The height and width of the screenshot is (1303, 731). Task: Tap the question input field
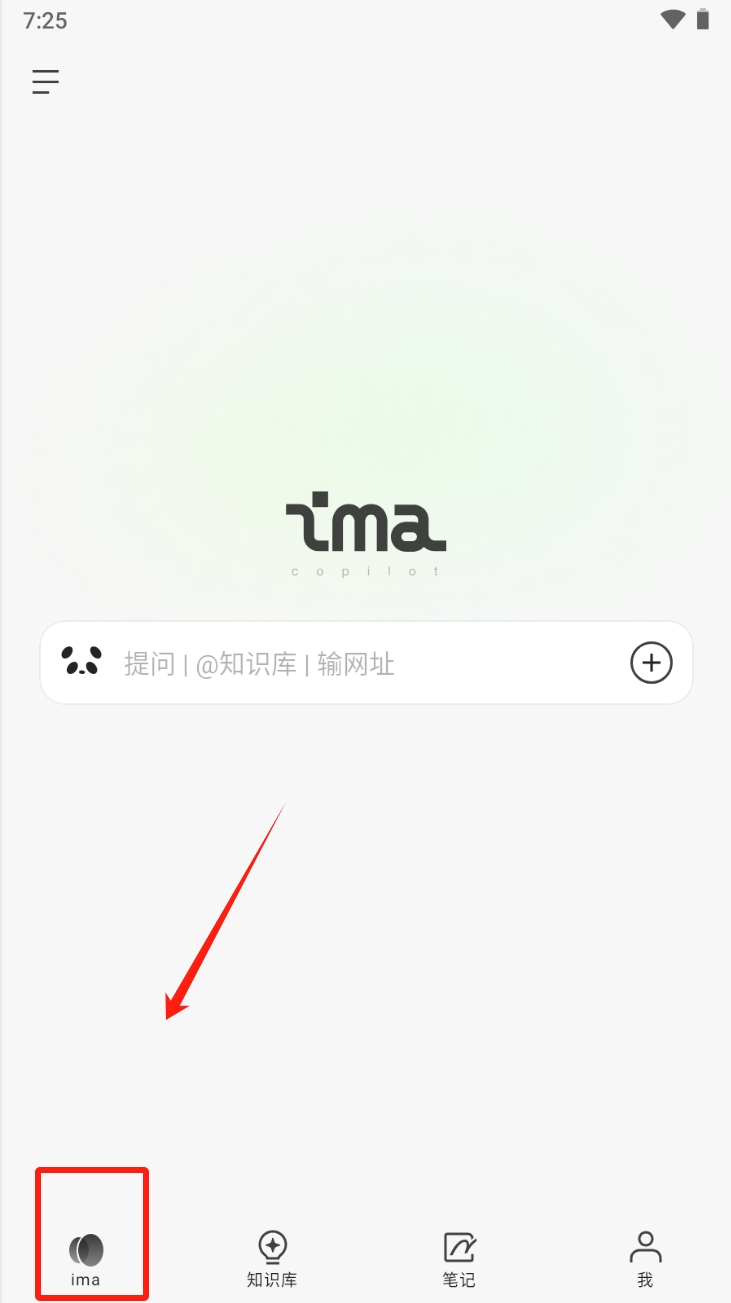(x=360, y=663)
